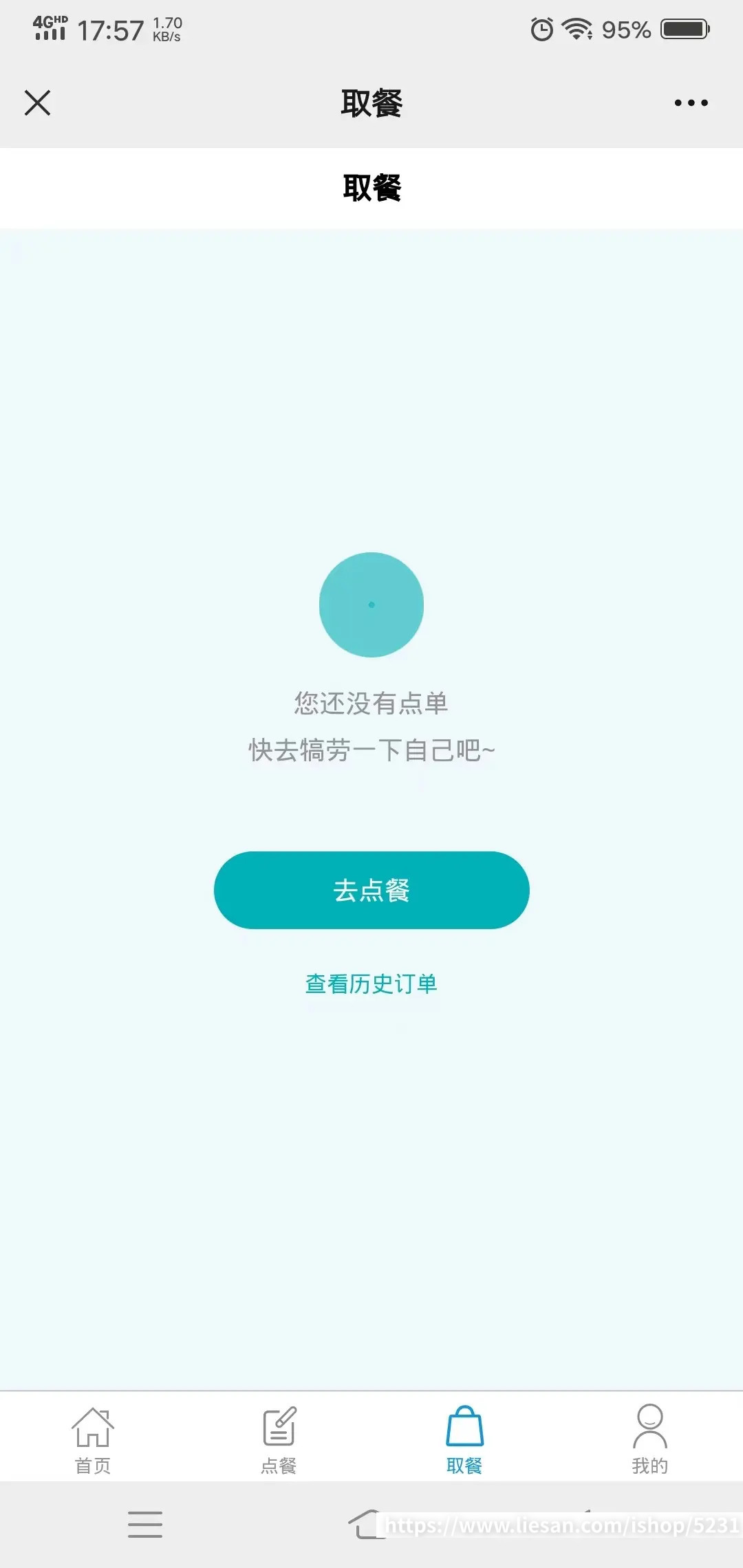
Task: Switch to the 首页 tab
Action: click(x=93, y=1439)
